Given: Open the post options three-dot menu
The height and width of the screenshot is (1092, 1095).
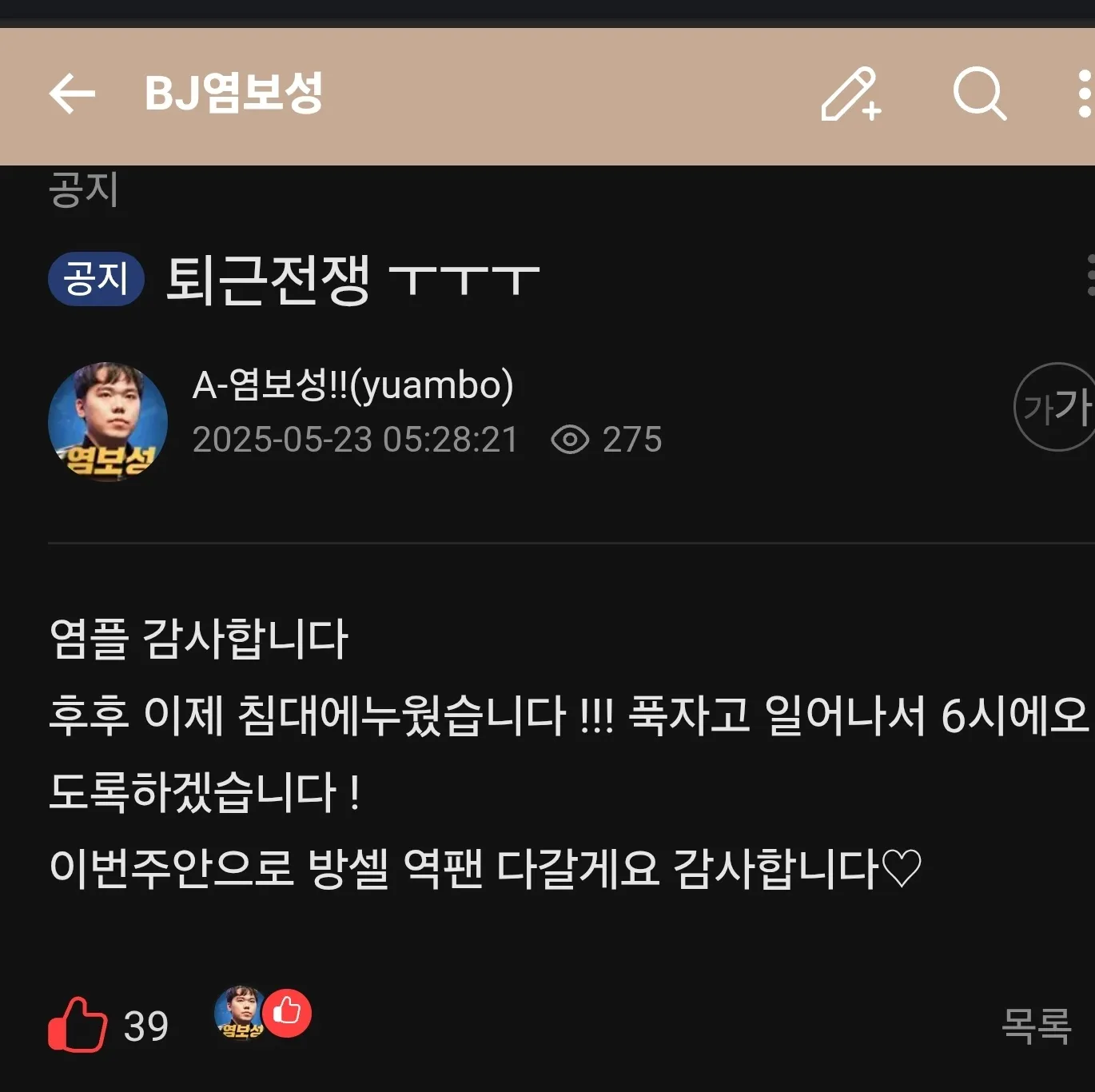Looking at the screenshot, I should pos(1089,276).
